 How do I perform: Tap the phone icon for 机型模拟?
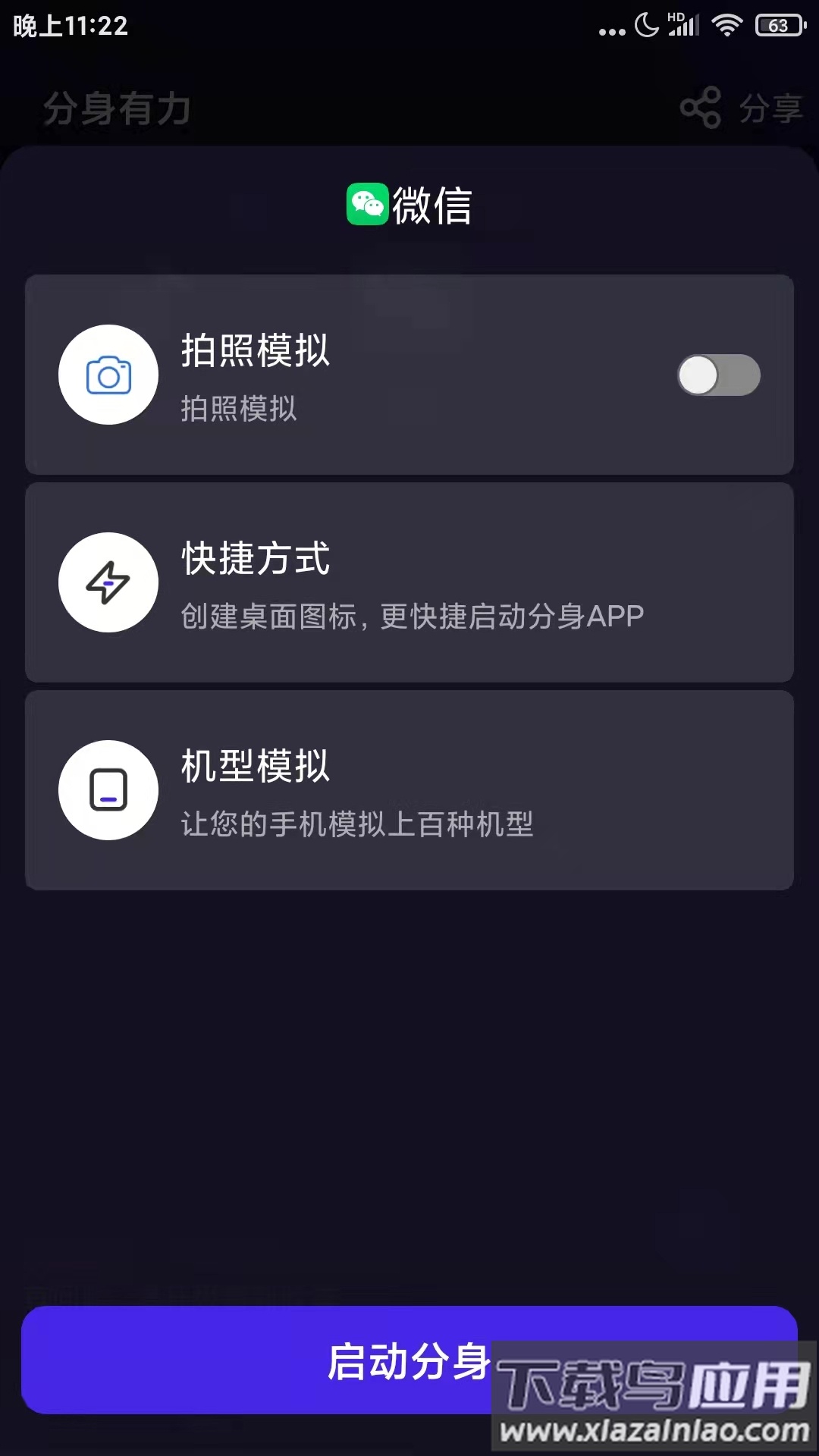click(108, 789)
